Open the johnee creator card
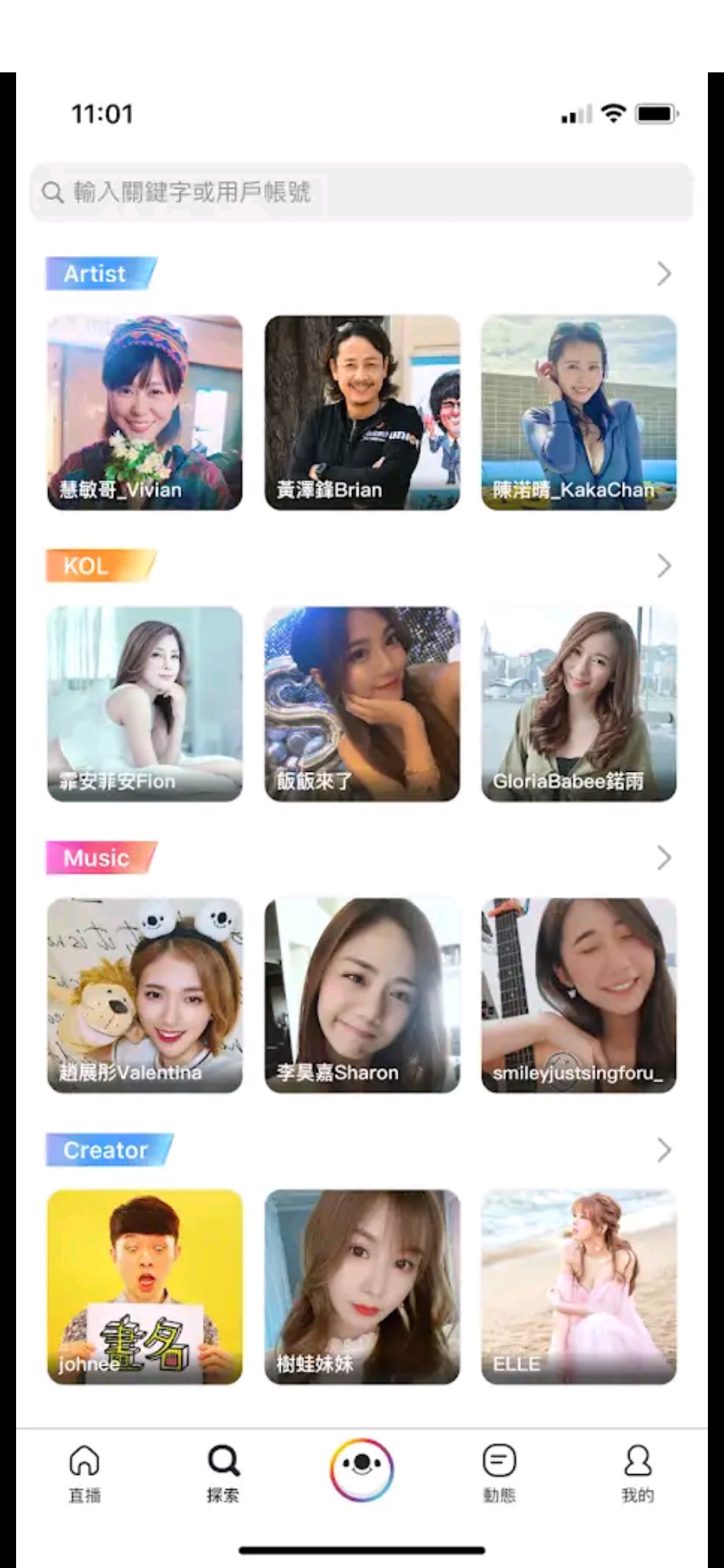The width and height of the screenshot is (724, 1568). coord(145,1287)
